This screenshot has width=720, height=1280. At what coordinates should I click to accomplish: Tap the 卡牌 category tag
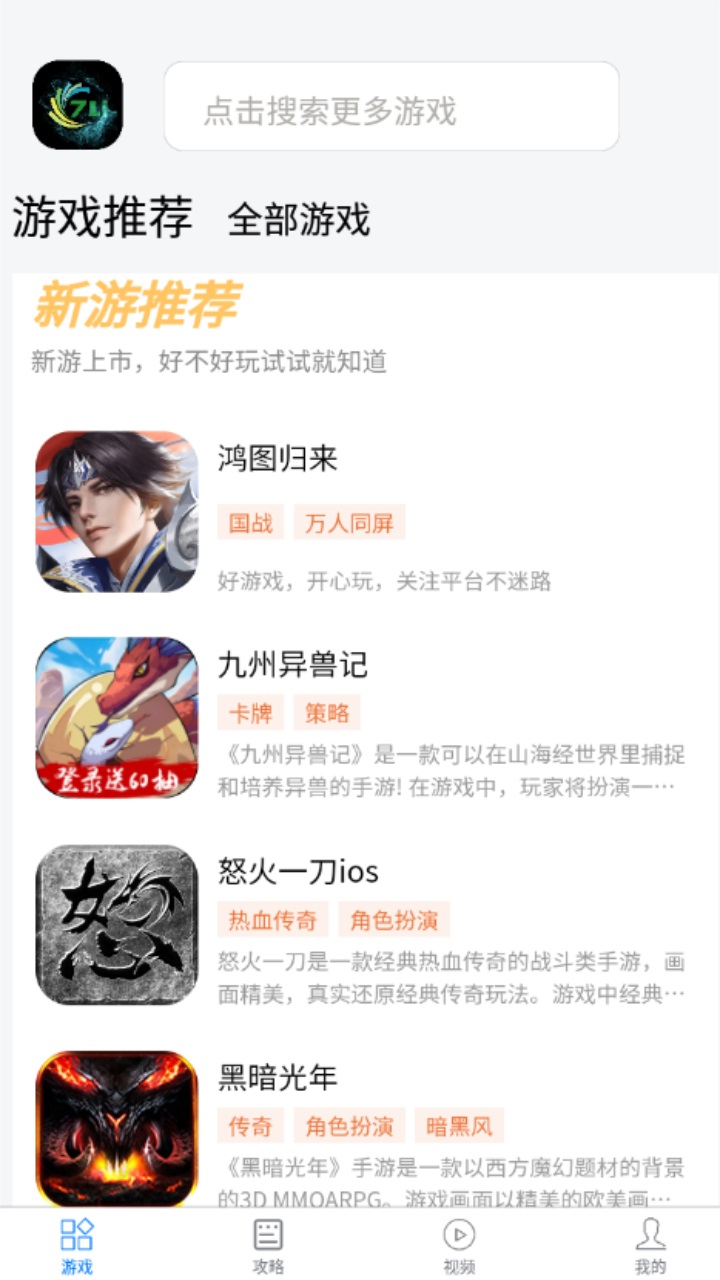click(251, 711)
